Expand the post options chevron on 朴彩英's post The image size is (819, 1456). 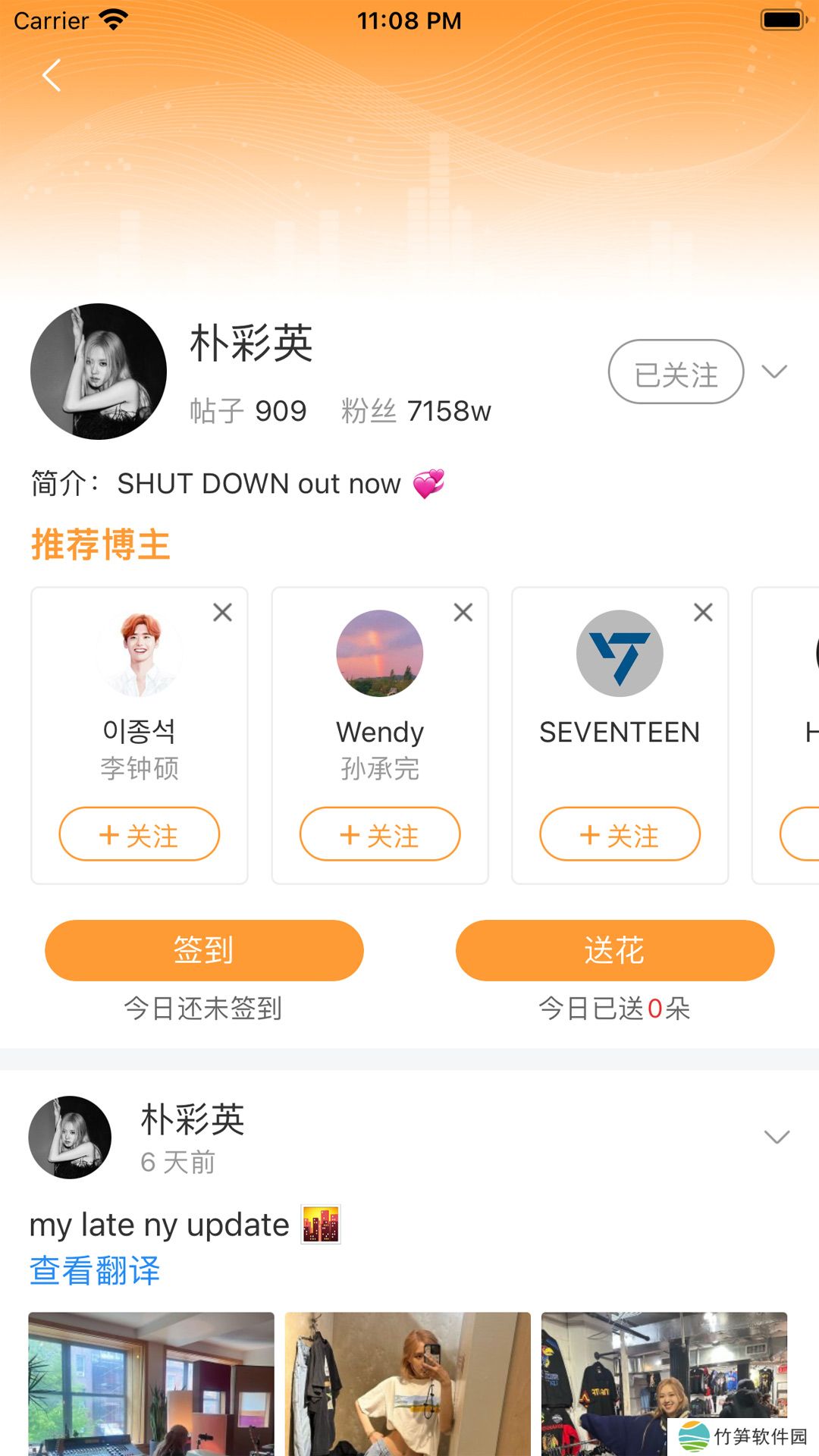[x=777, y=1136]
